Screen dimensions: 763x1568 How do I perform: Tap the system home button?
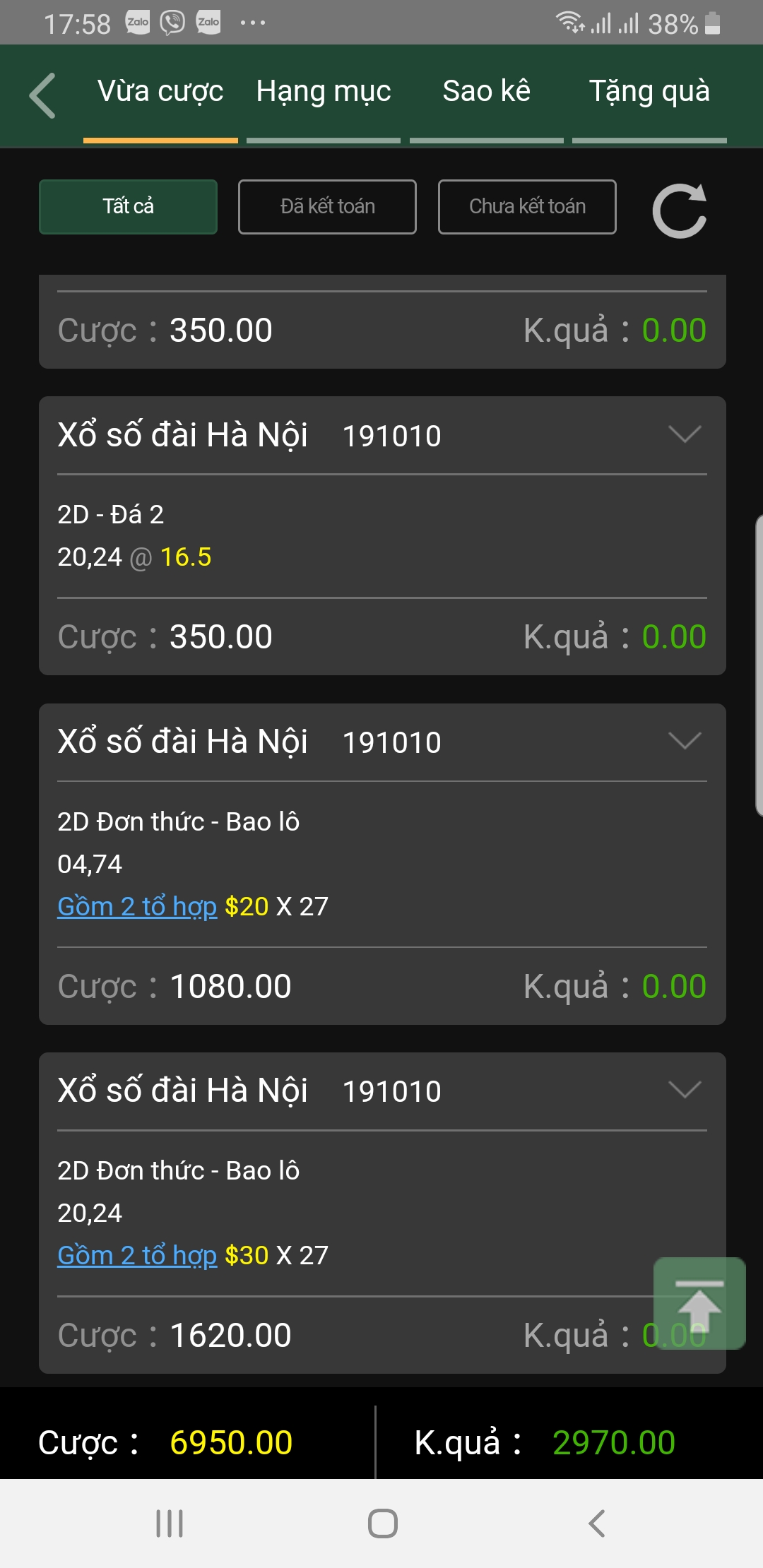[382, 1524]
